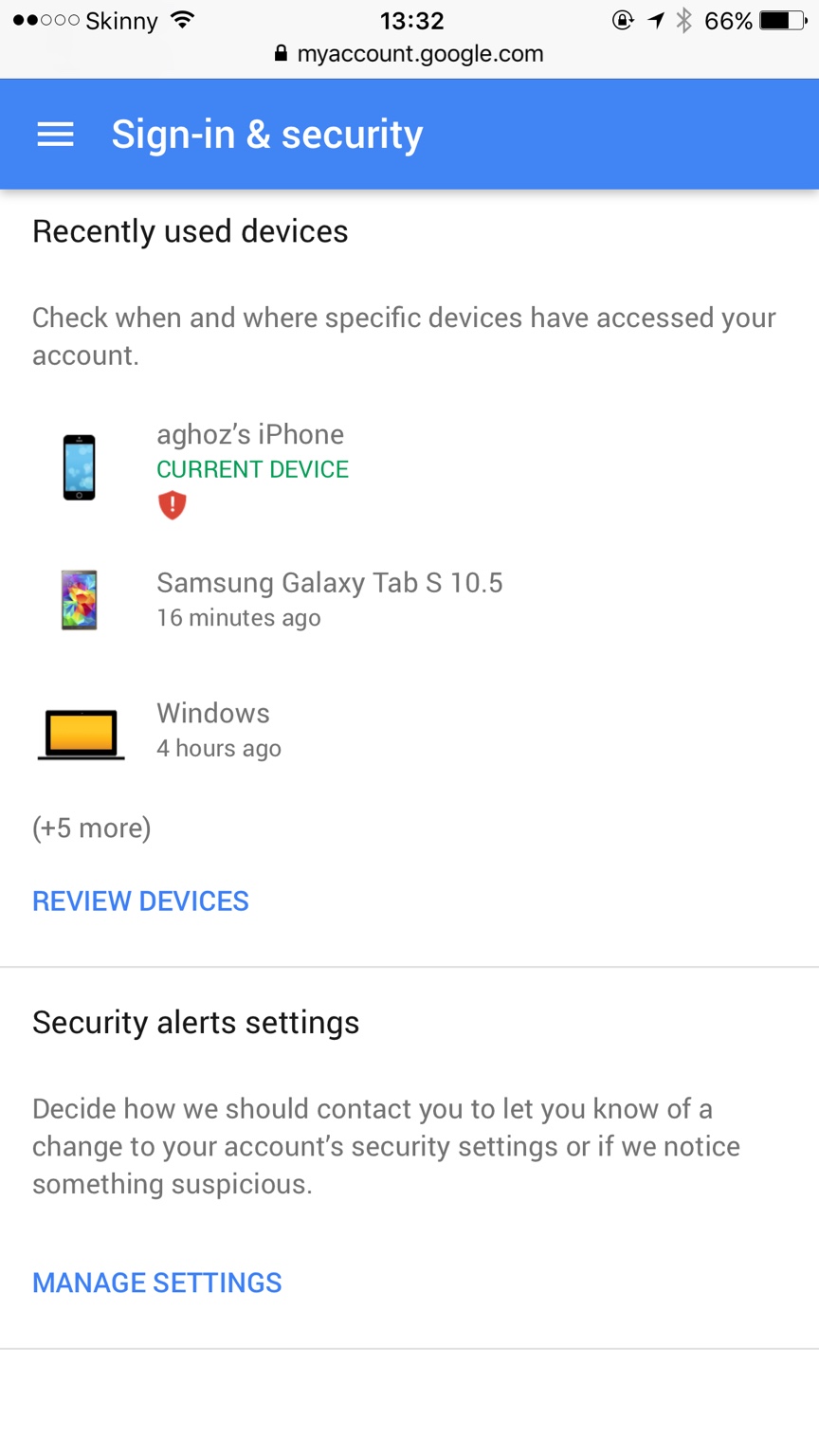819x1456 pixels.
Task: Open aghoz's iPhone device details
Action: pyautogui.click(x=409, y=468)
